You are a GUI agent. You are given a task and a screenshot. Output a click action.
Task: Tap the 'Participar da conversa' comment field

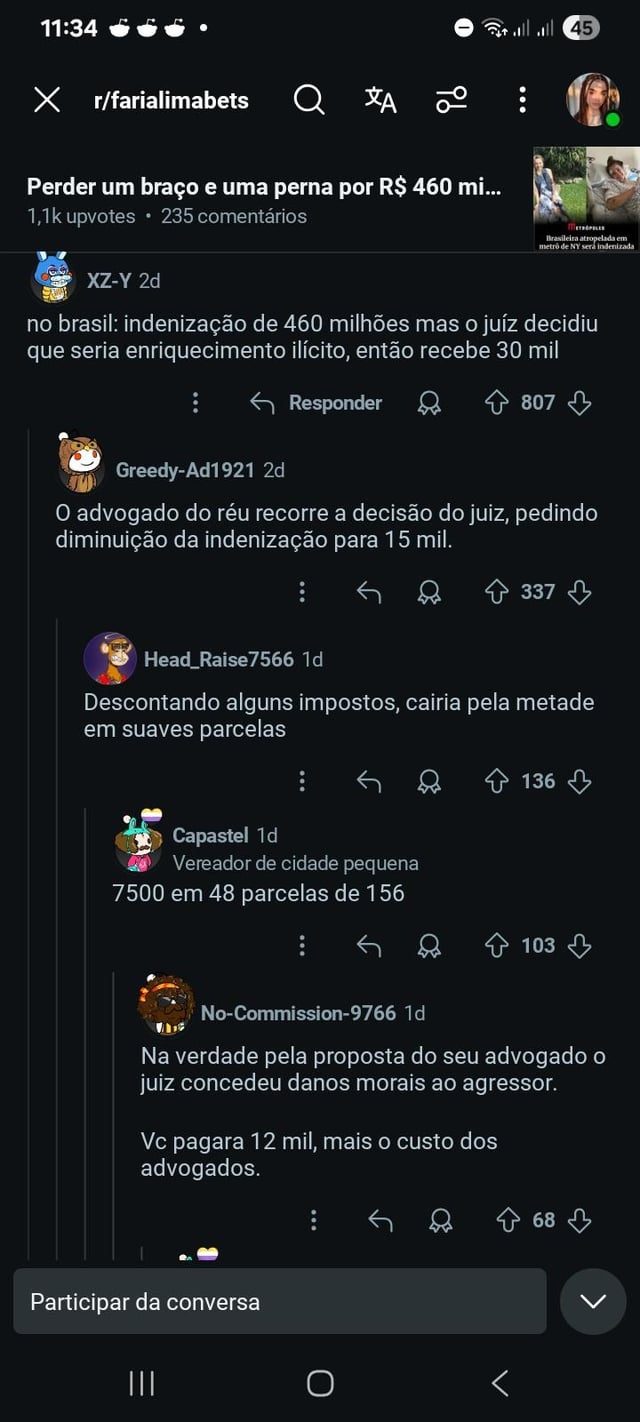coord(280,1302)
